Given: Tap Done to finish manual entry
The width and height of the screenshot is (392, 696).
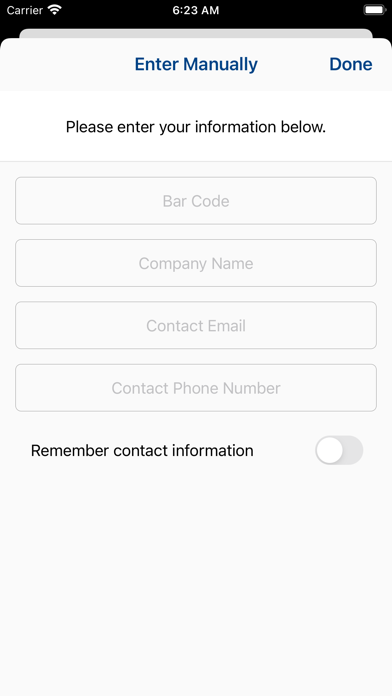Looking at the screenshot, I should point(350,64).
